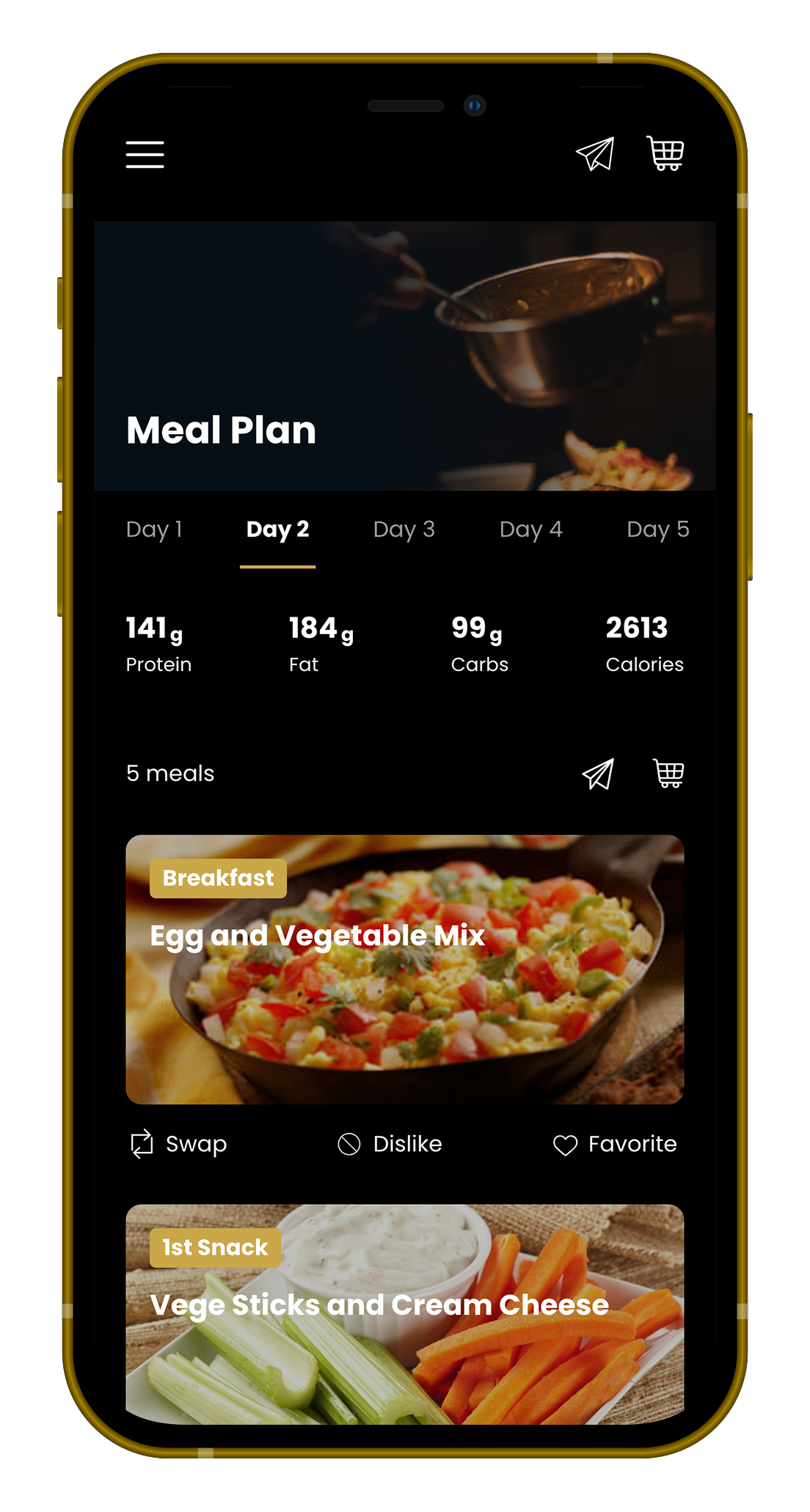The image size is (810, 1512).
Task: Open the hamburger menu
Action: pyautogui.click(x=145, y=154)
